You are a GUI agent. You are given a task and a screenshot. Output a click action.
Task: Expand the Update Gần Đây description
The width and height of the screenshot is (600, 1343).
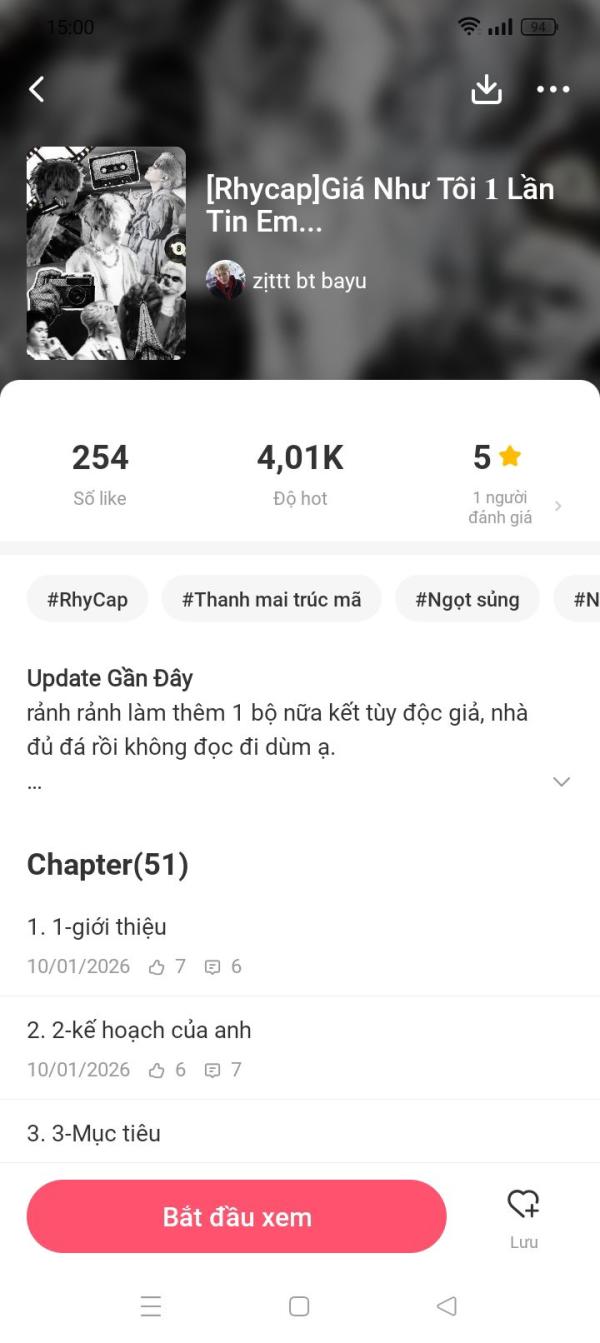point(561,781)
